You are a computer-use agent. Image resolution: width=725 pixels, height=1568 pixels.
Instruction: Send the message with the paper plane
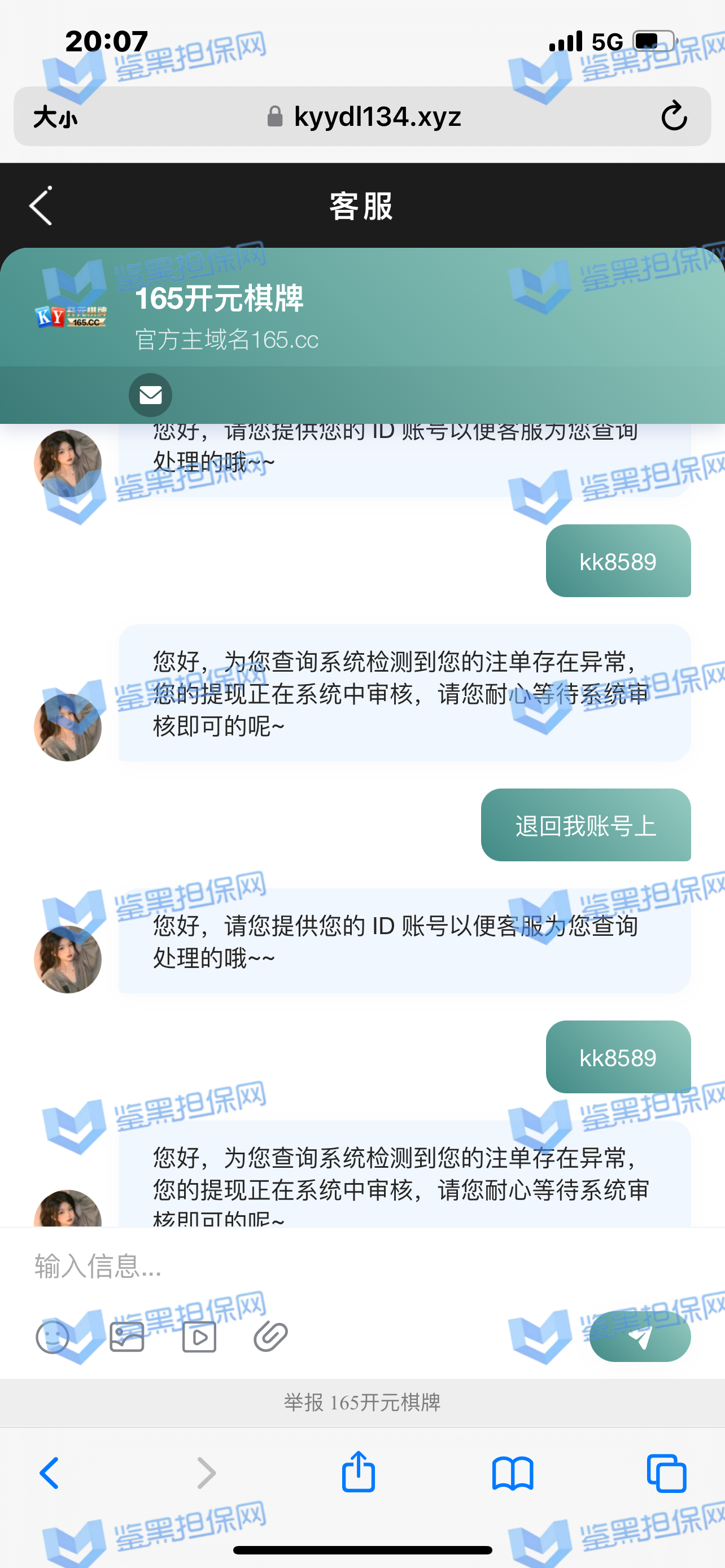click(639, 1336)
